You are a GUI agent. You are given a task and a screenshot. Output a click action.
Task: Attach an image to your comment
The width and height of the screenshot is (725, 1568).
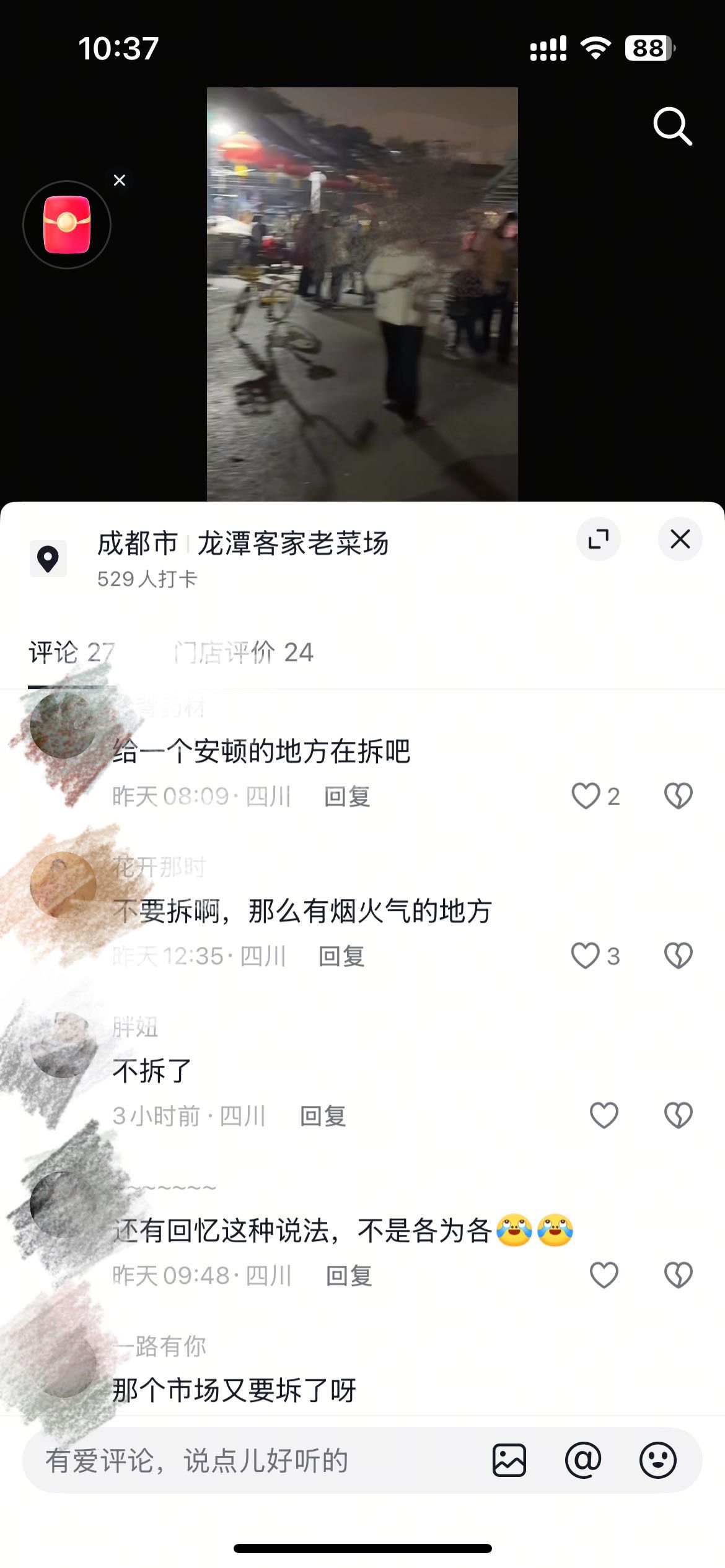[x=509, y=1460]
